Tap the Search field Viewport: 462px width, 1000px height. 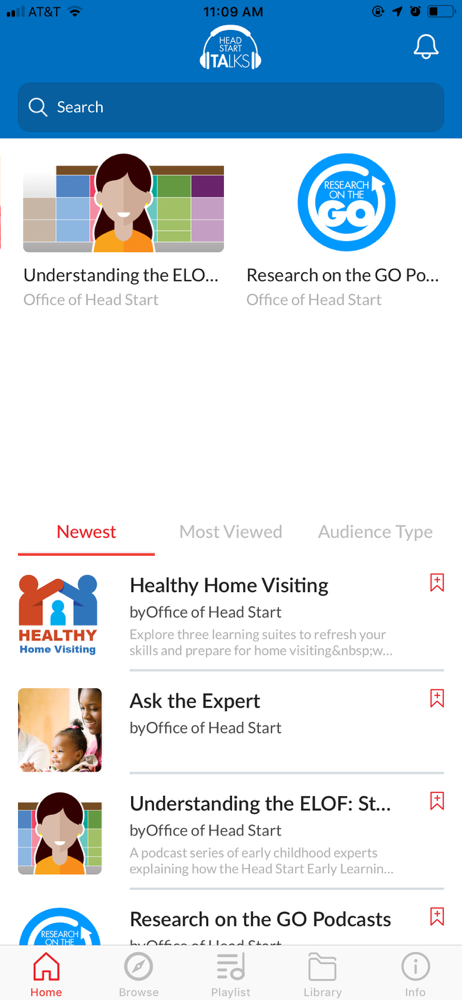tap(231, 107)
